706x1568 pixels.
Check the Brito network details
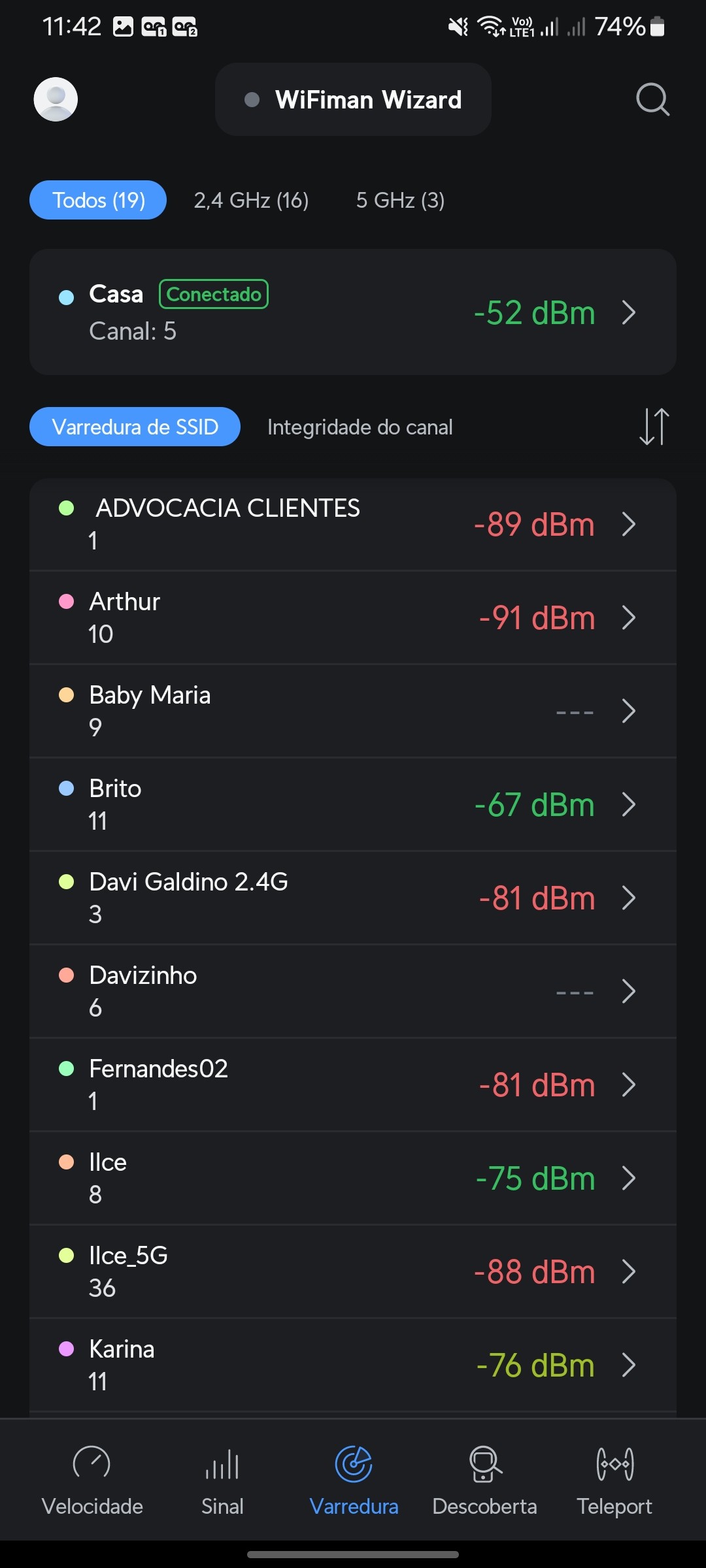click(353, 805)
